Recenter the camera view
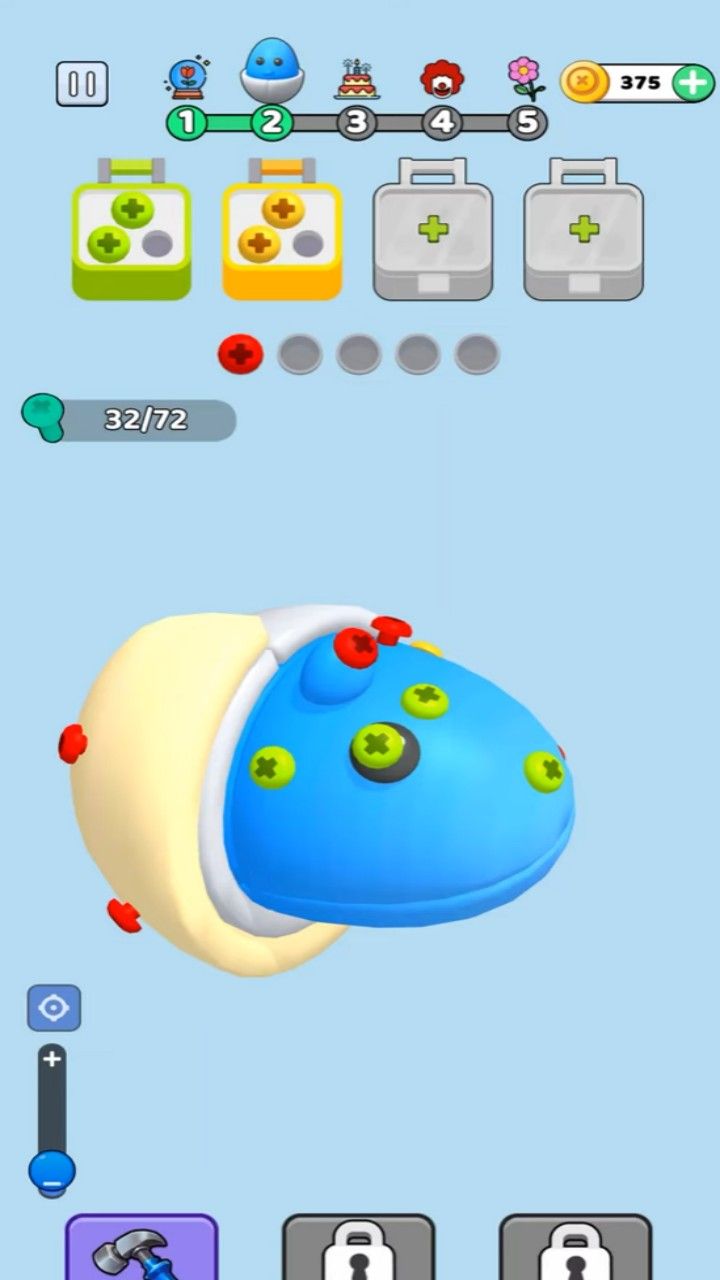 click(53, 1007)
